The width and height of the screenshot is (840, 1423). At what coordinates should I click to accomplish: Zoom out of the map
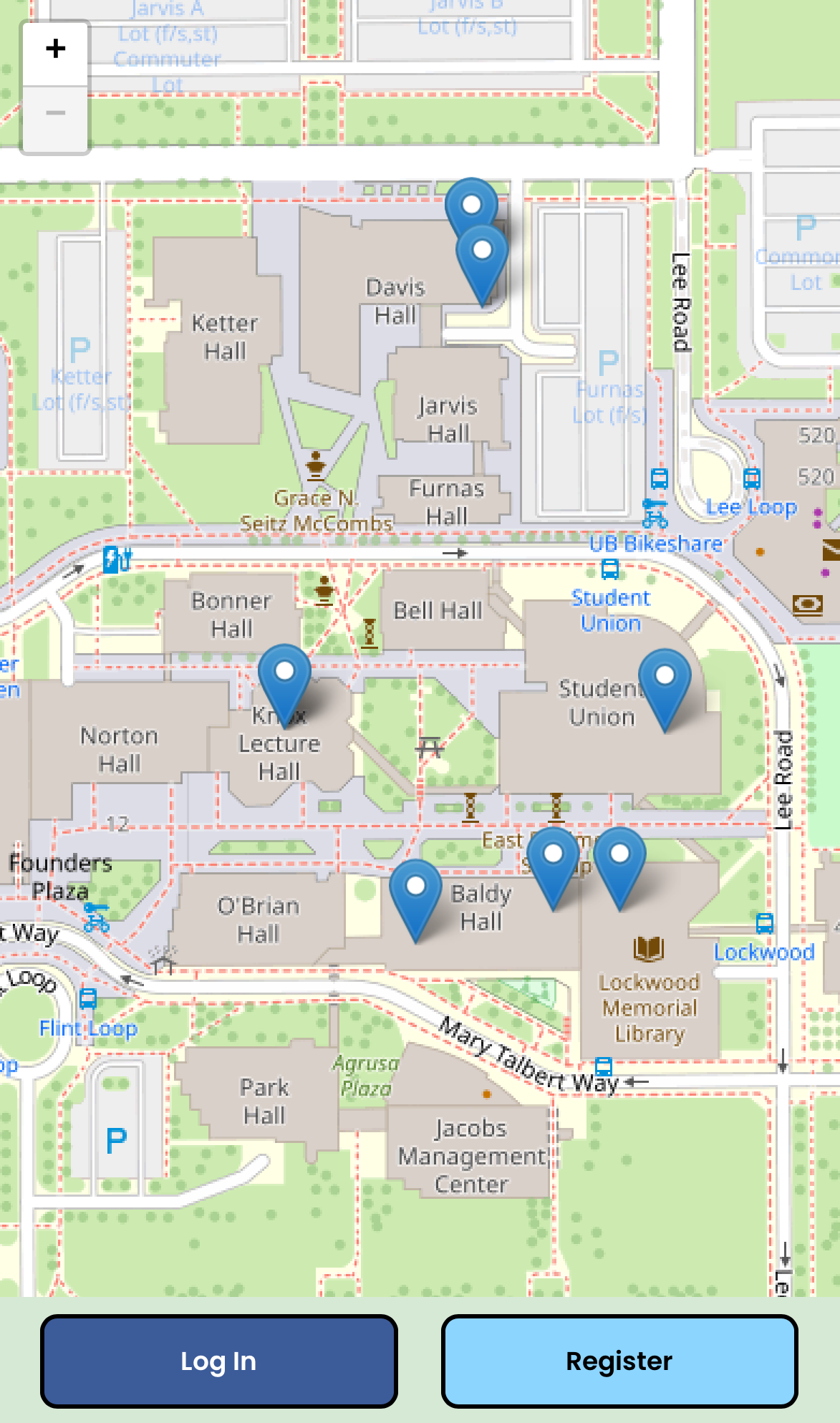coord(56,113)
